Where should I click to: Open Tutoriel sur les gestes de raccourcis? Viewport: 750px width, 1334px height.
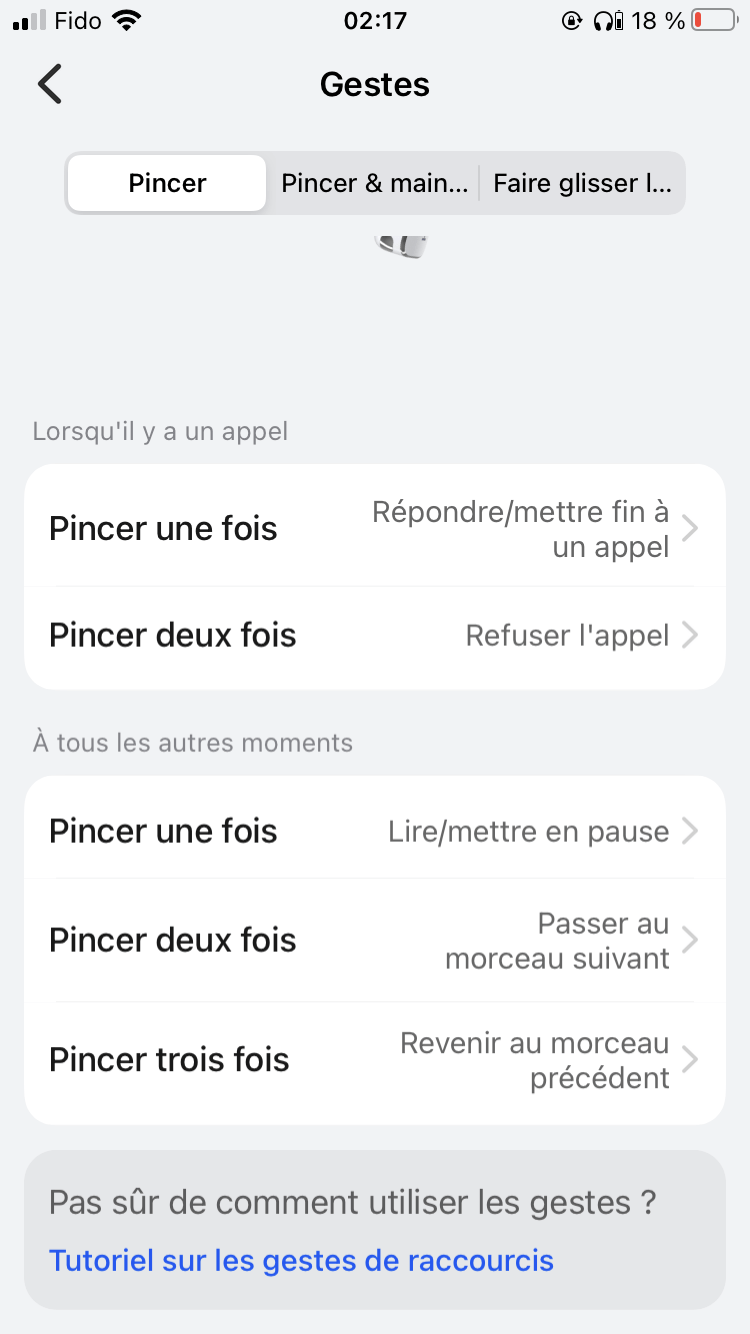pos(301,1260)
